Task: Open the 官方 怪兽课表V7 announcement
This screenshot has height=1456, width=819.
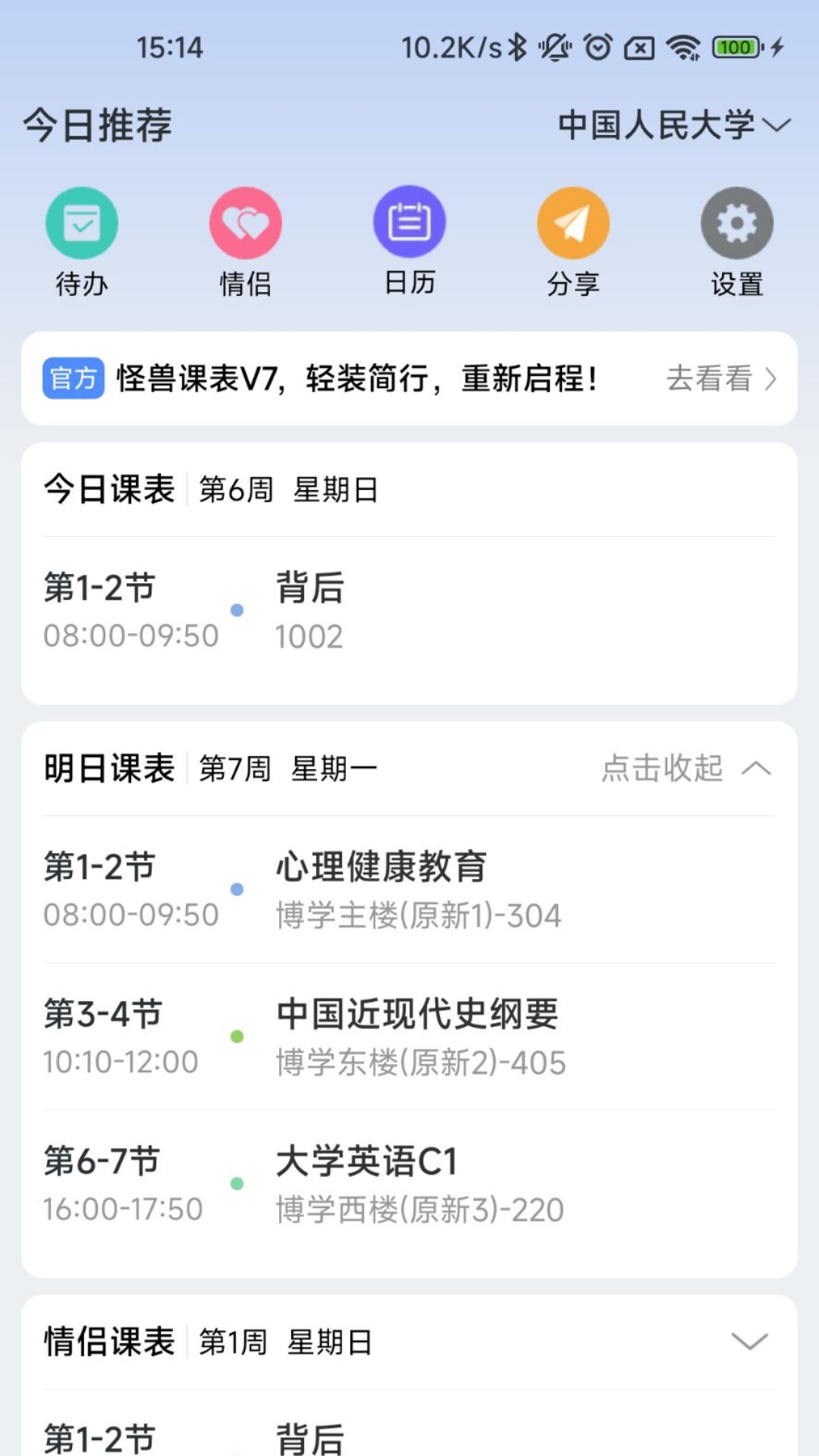Action: (409, 378)
